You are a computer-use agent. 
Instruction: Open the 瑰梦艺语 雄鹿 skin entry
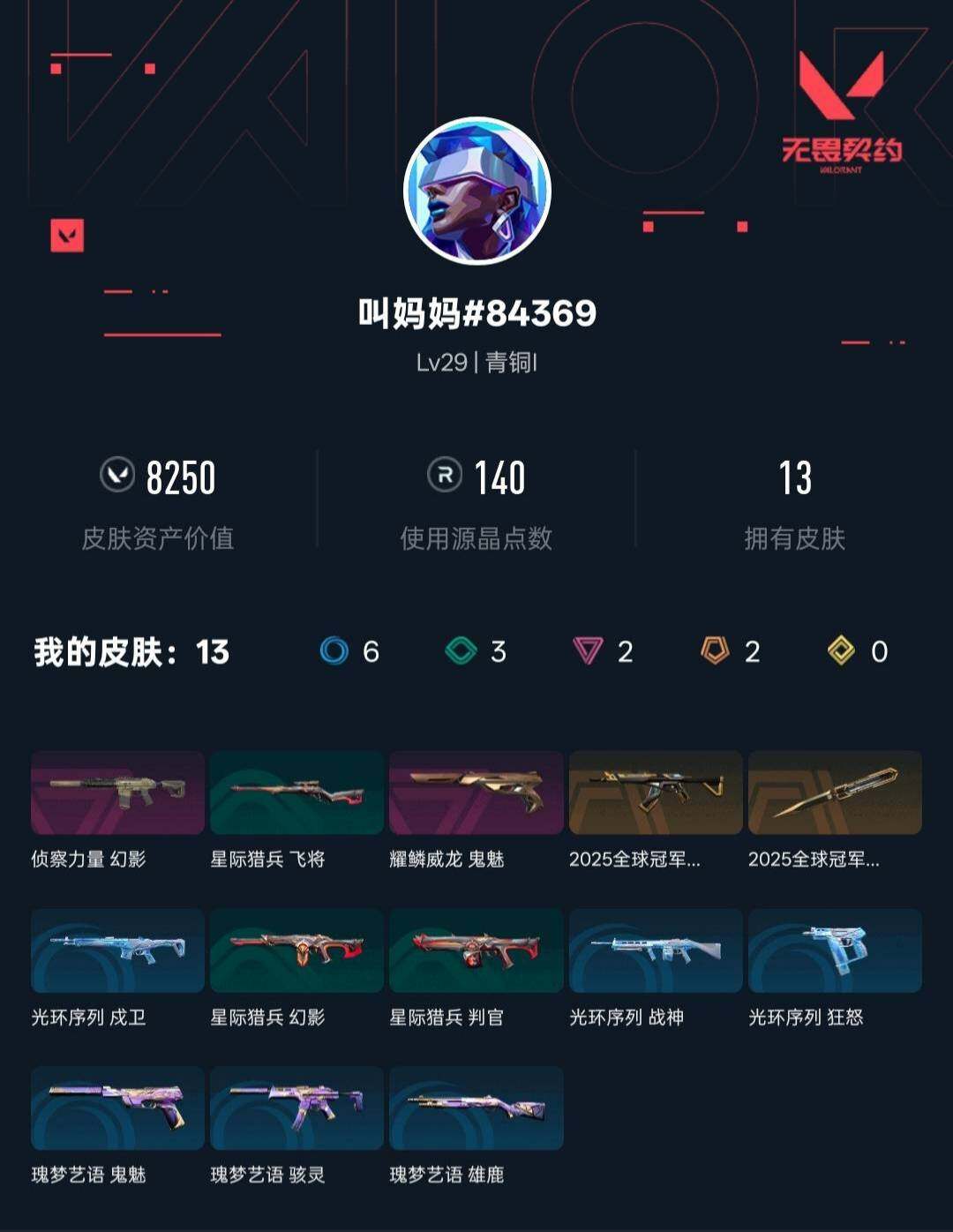point(476,1108)
